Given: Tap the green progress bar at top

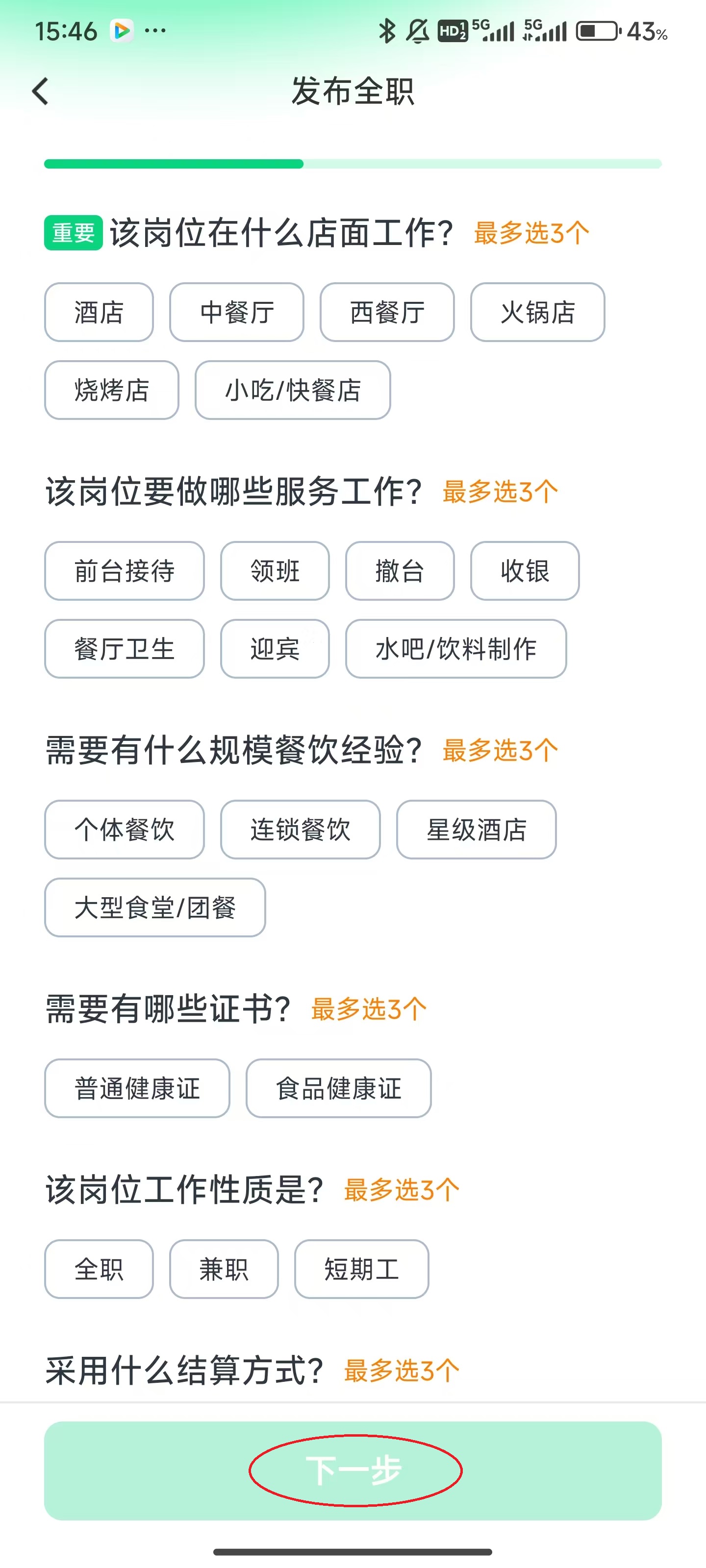Looking at the screenshot, I should coord(174,163).
